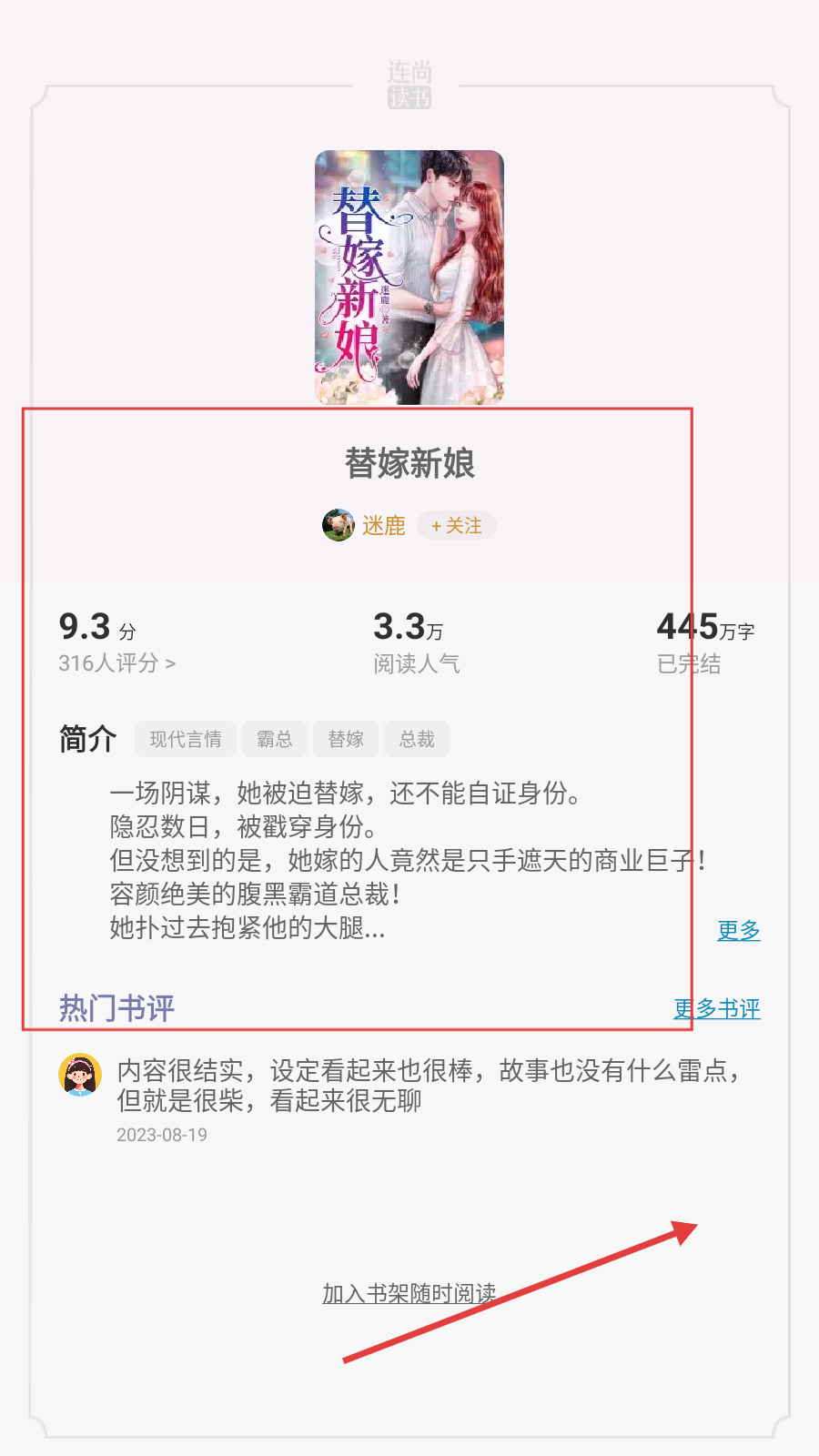Select the 替嫁 tag
Screen dimensions: 819x1456
tap(346, 739)
